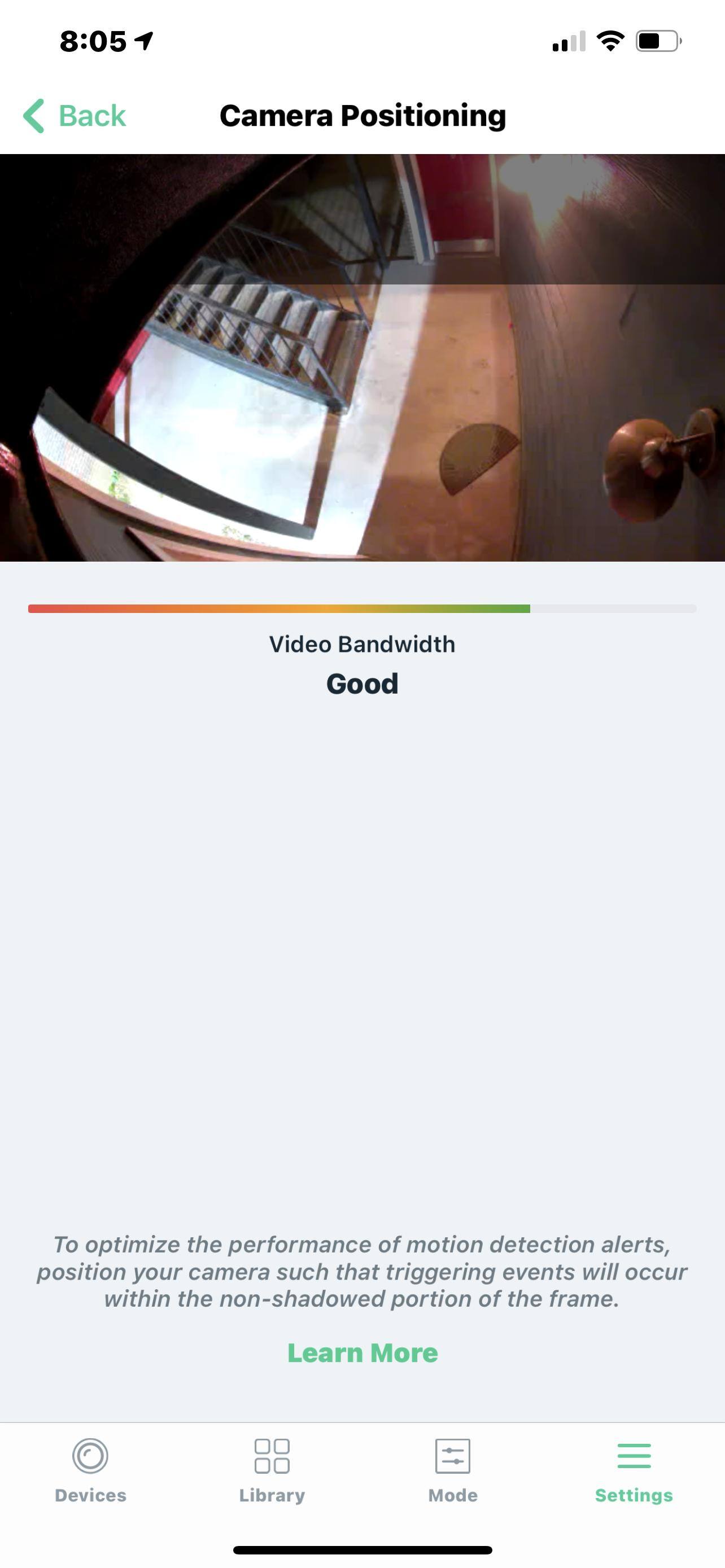
Task: Select the Settings tab
Action: point(634,1469)
